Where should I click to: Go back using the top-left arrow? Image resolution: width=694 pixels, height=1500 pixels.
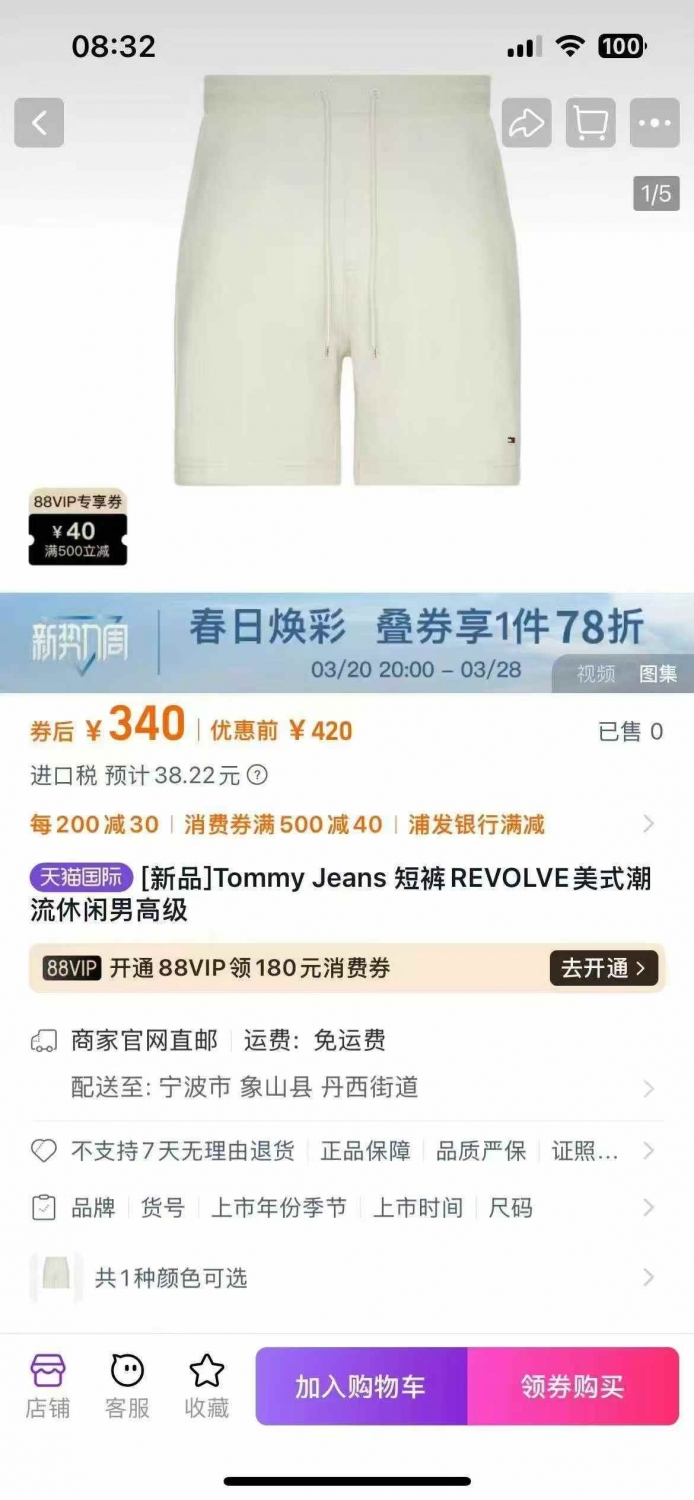39,123
